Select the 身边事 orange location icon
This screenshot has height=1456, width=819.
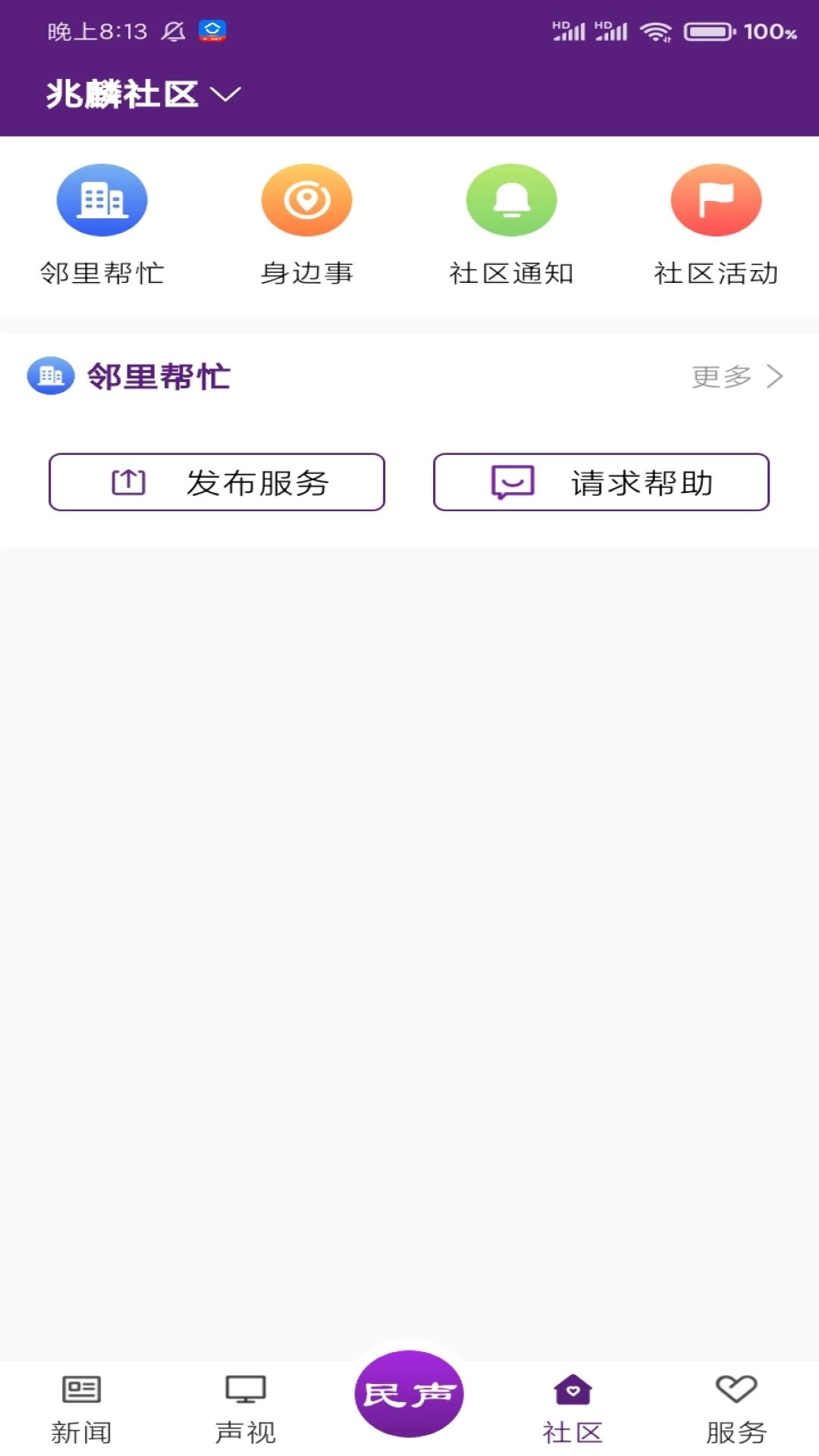click(306, 199)
